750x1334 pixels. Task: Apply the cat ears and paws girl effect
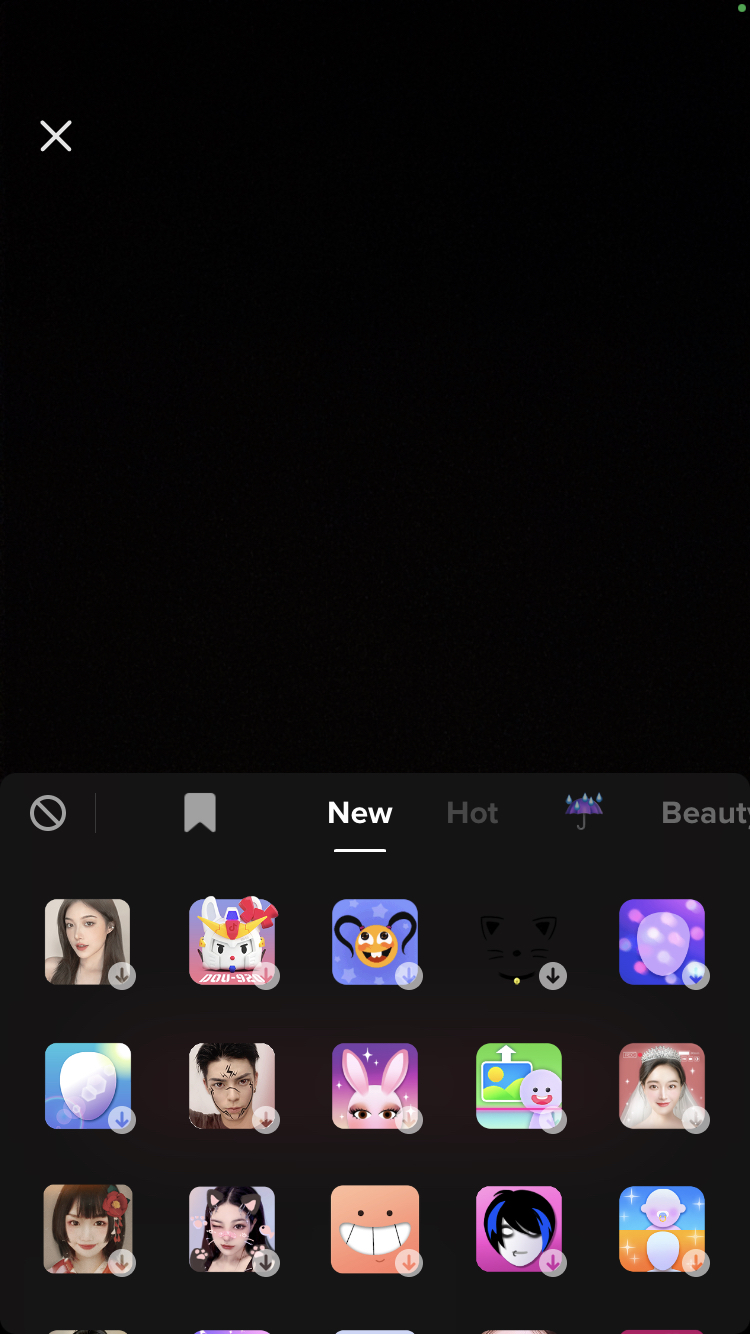[x=232, y=1229]
